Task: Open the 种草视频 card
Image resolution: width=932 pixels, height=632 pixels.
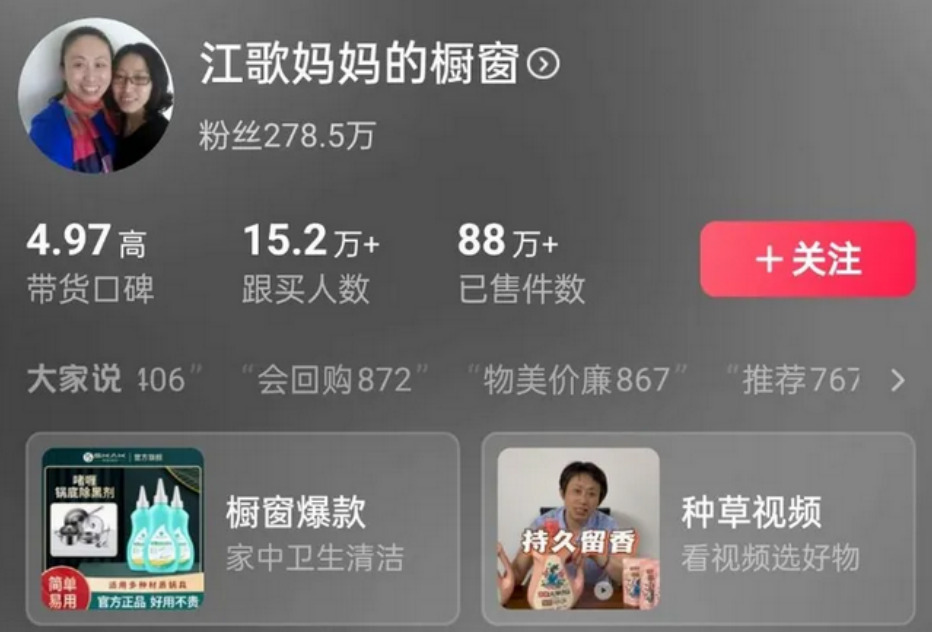Action: 697,529
